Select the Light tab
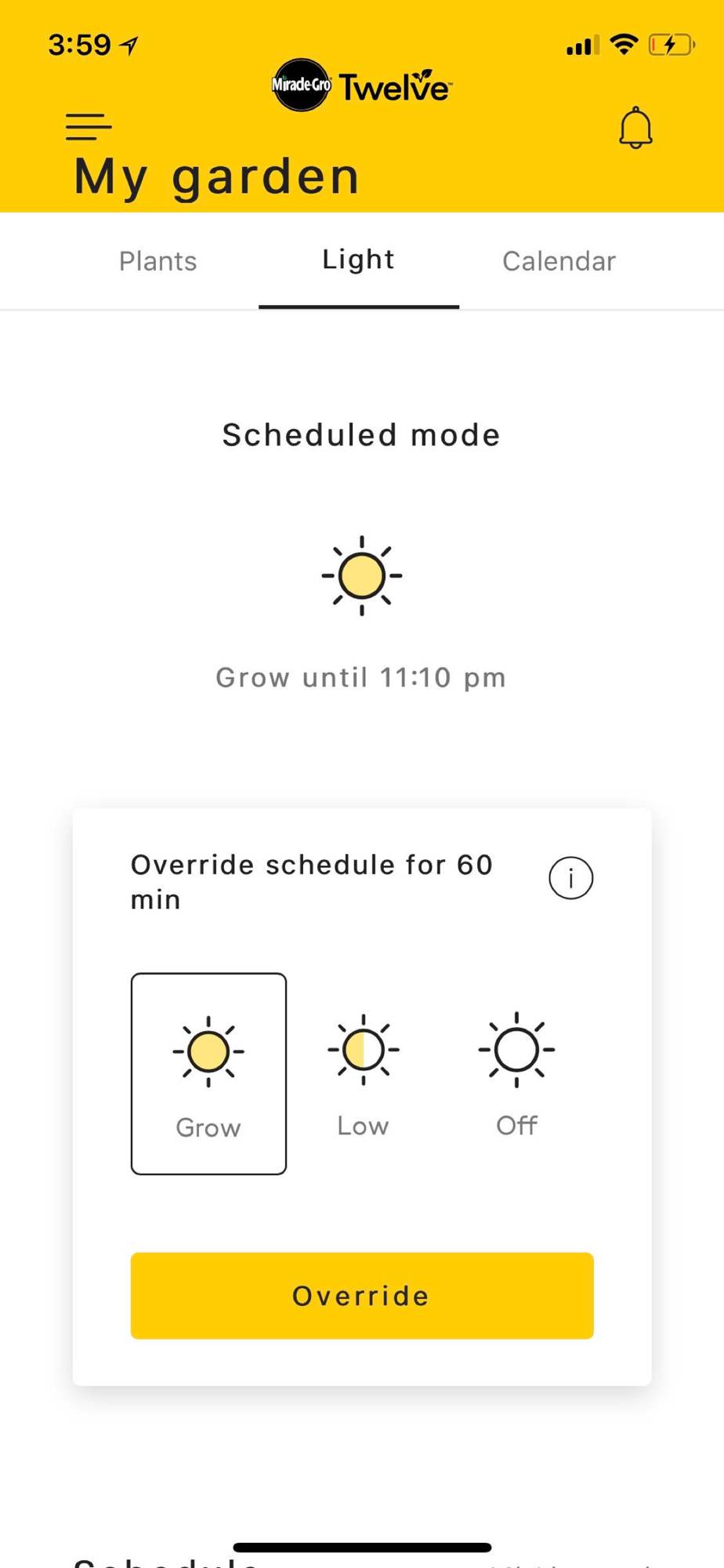The width and height of the screenshot is (724, 1568). 359,260
